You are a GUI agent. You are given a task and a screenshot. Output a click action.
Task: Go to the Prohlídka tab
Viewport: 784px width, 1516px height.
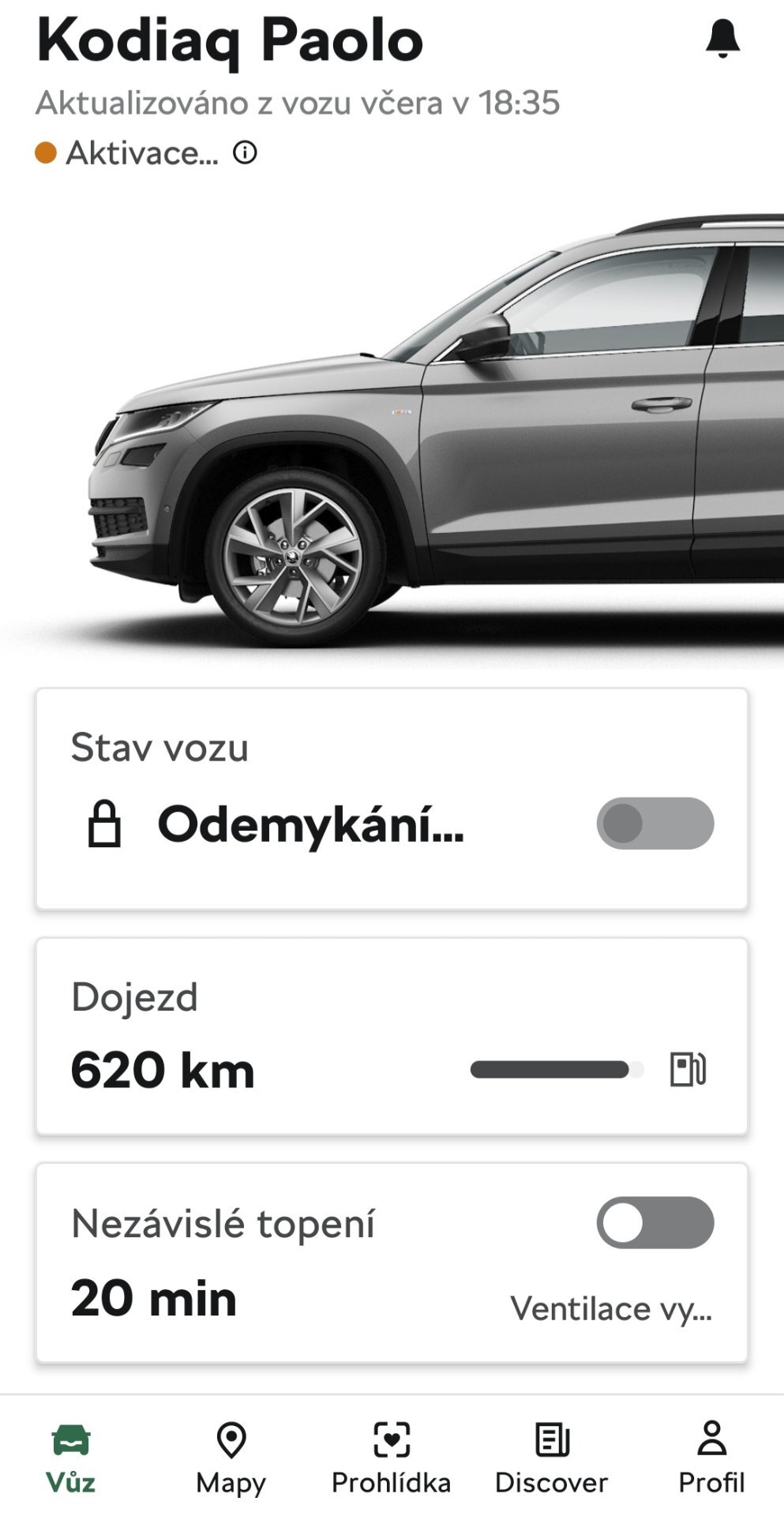pos(392,1458)
